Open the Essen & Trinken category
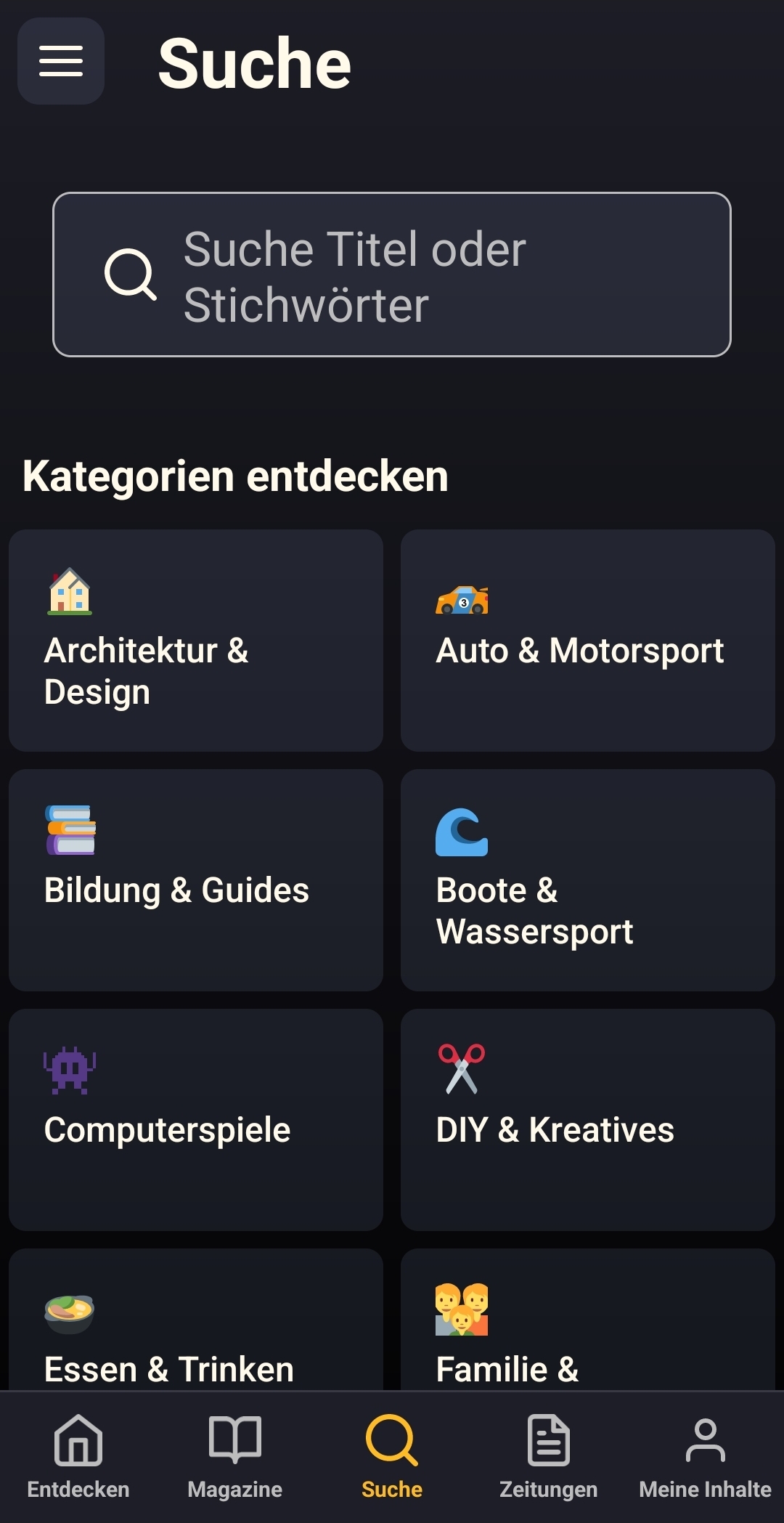The width and height of the screenshot is (784, 1523). click(196, 1320)
